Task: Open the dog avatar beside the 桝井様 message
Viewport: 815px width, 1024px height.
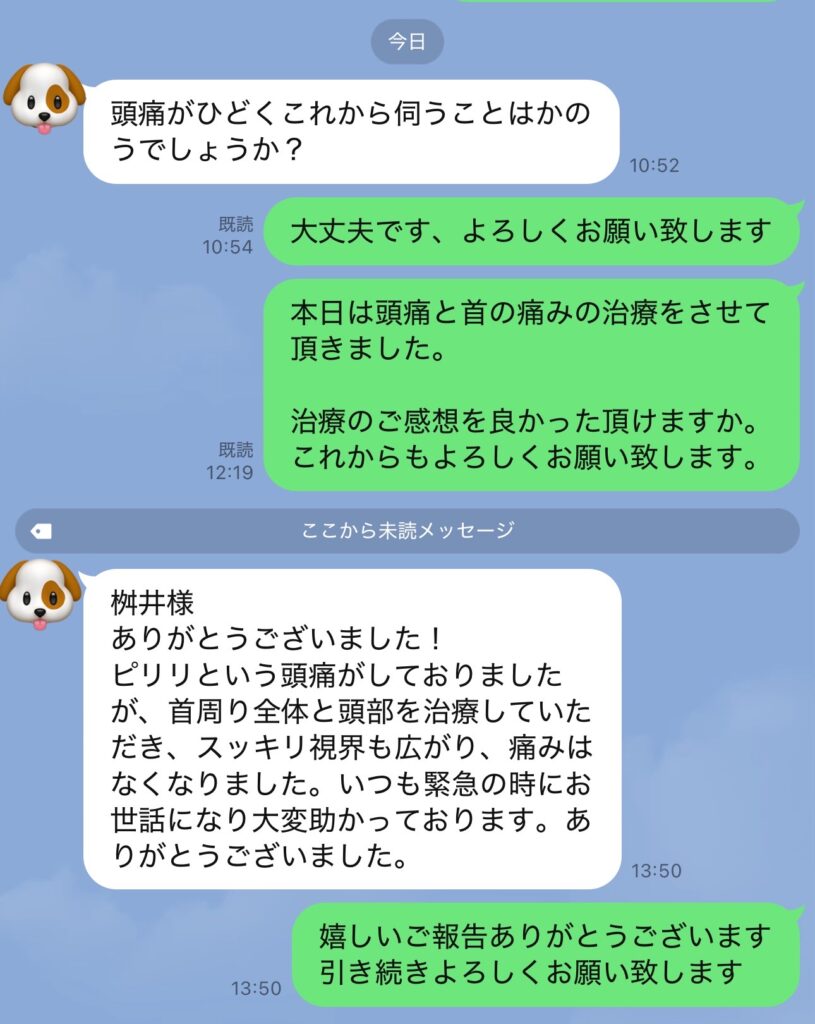Action: tap(41, 592)
